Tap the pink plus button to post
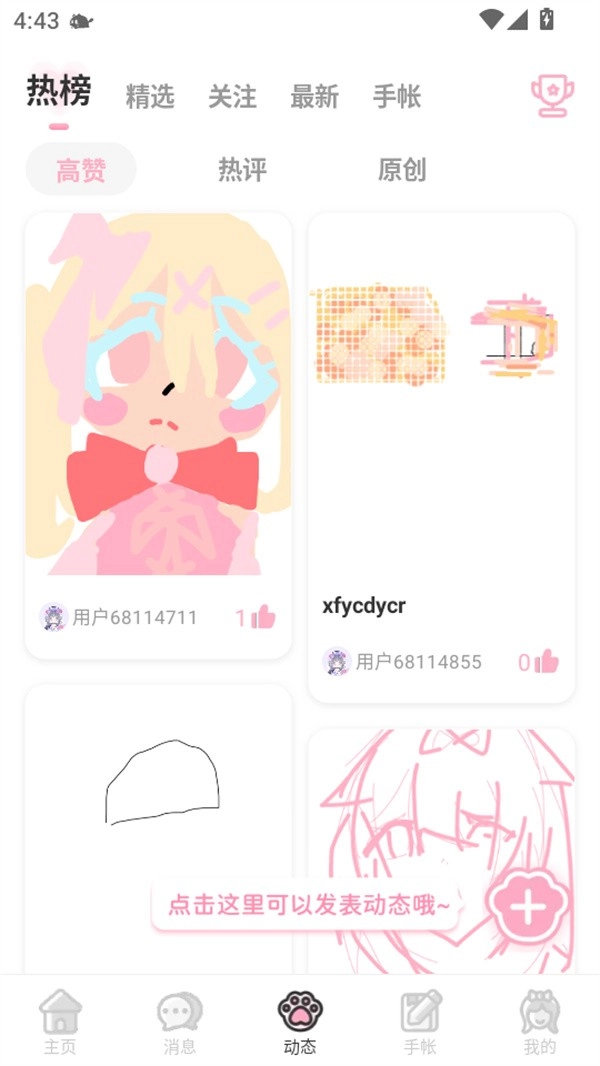 tap(528, 906)
